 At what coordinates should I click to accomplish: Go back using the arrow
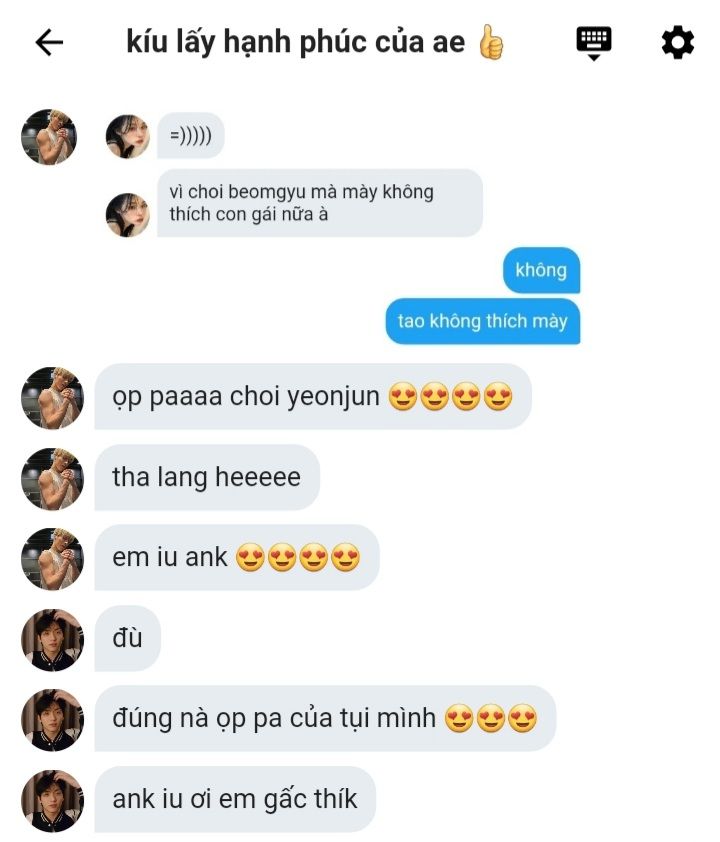(49, 42)
